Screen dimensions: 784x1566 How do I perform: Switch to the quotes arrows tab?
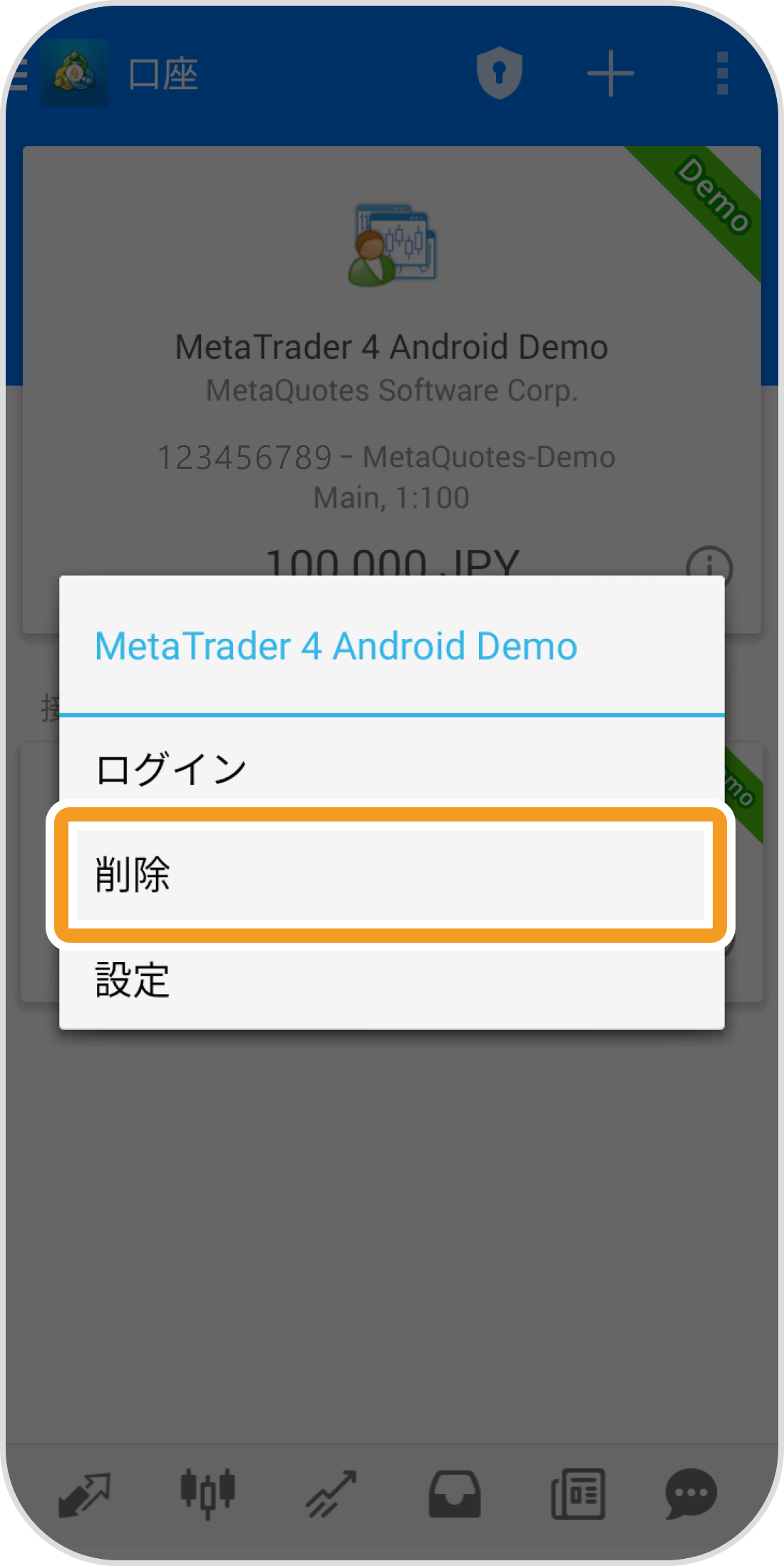click(84, 1493)
